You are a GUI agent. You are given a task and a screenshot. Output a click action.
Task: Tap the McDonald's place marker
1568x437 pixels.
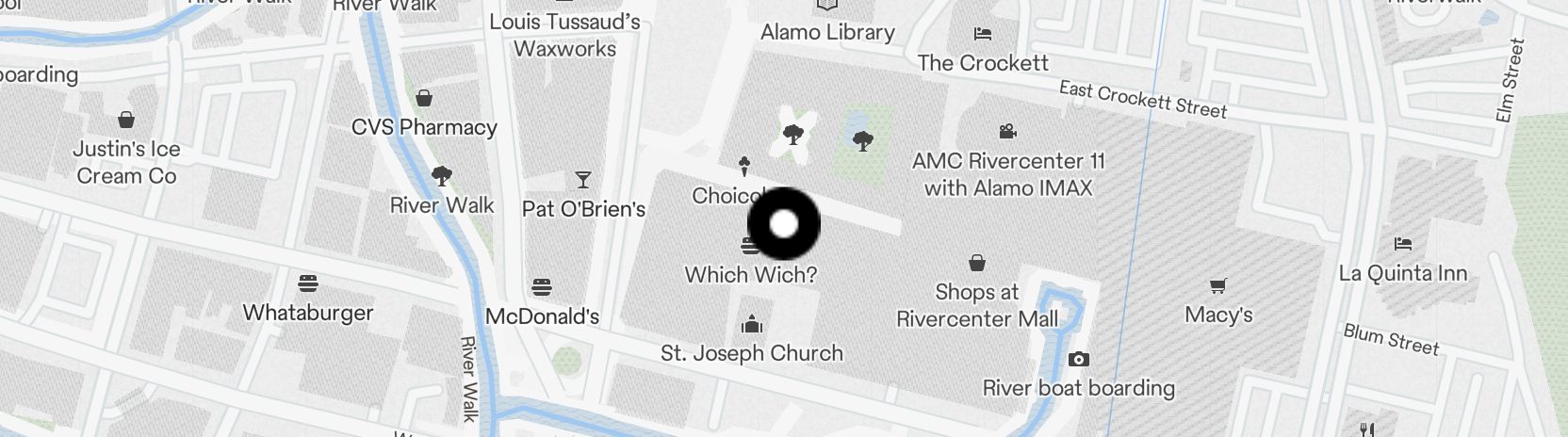click(x=541, y=287)
